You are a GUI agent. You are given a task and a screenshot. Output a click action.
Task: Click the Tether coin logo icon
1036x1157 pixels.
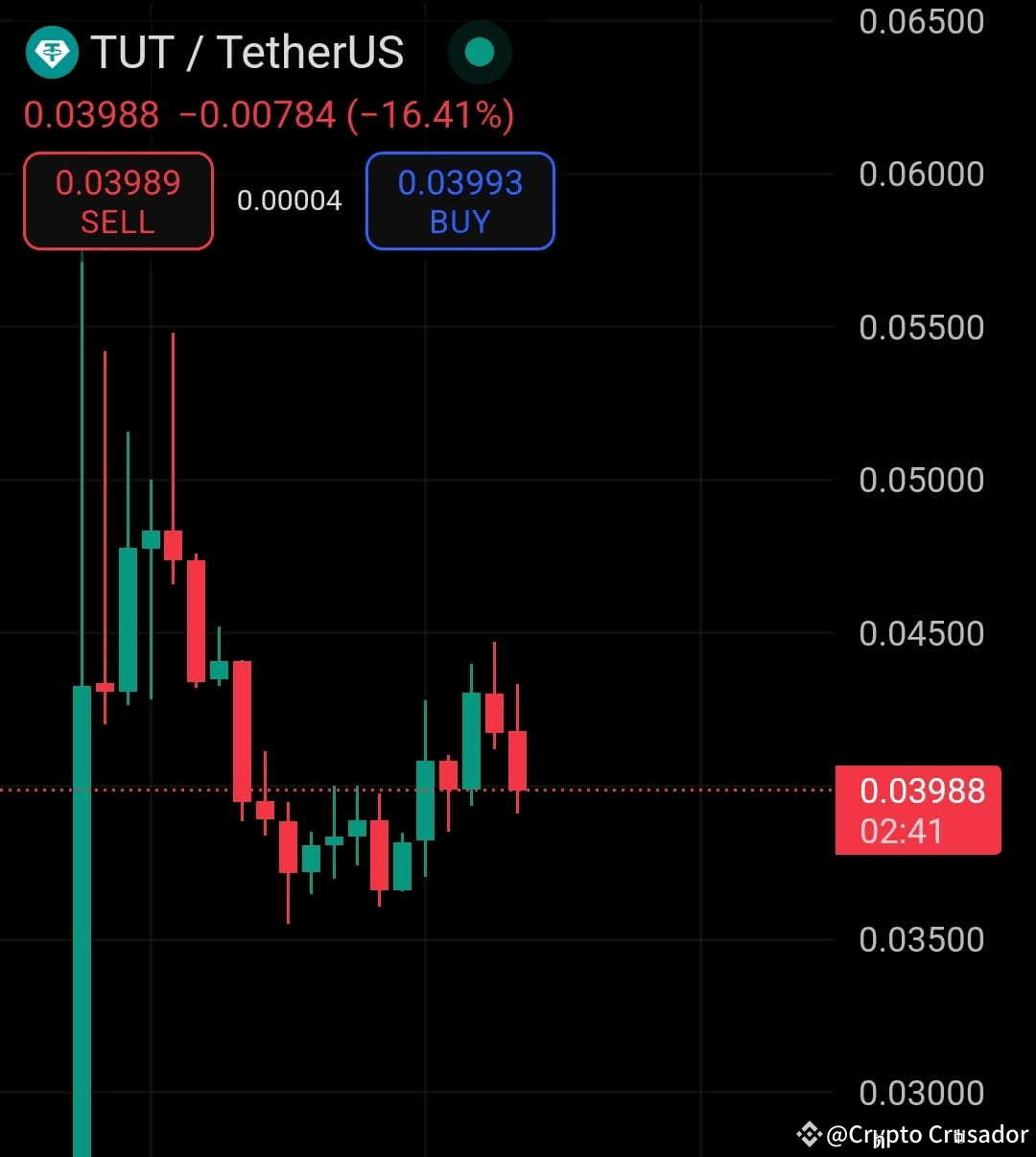[52, 53]
